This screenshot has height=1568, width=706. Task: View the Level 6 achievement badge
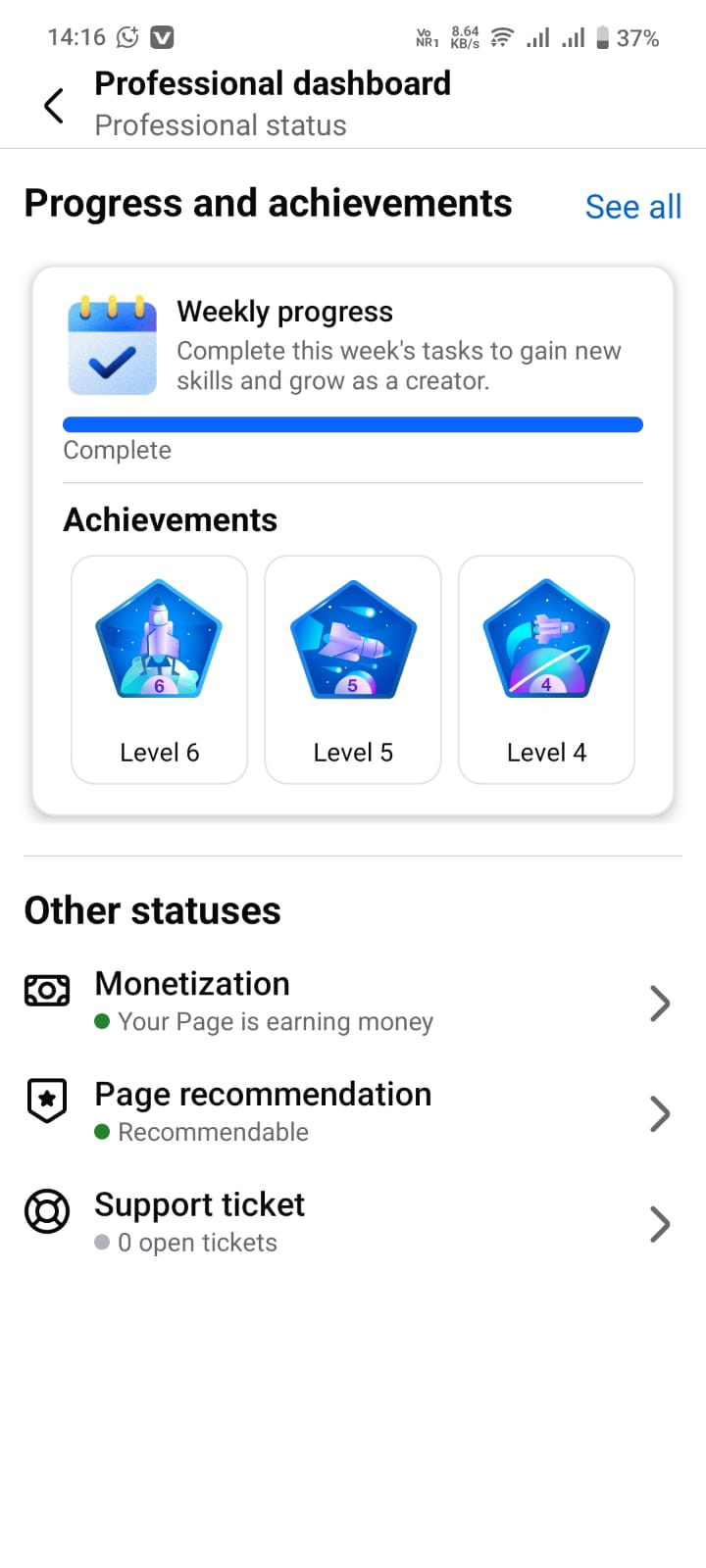click(x=159, y=668)
